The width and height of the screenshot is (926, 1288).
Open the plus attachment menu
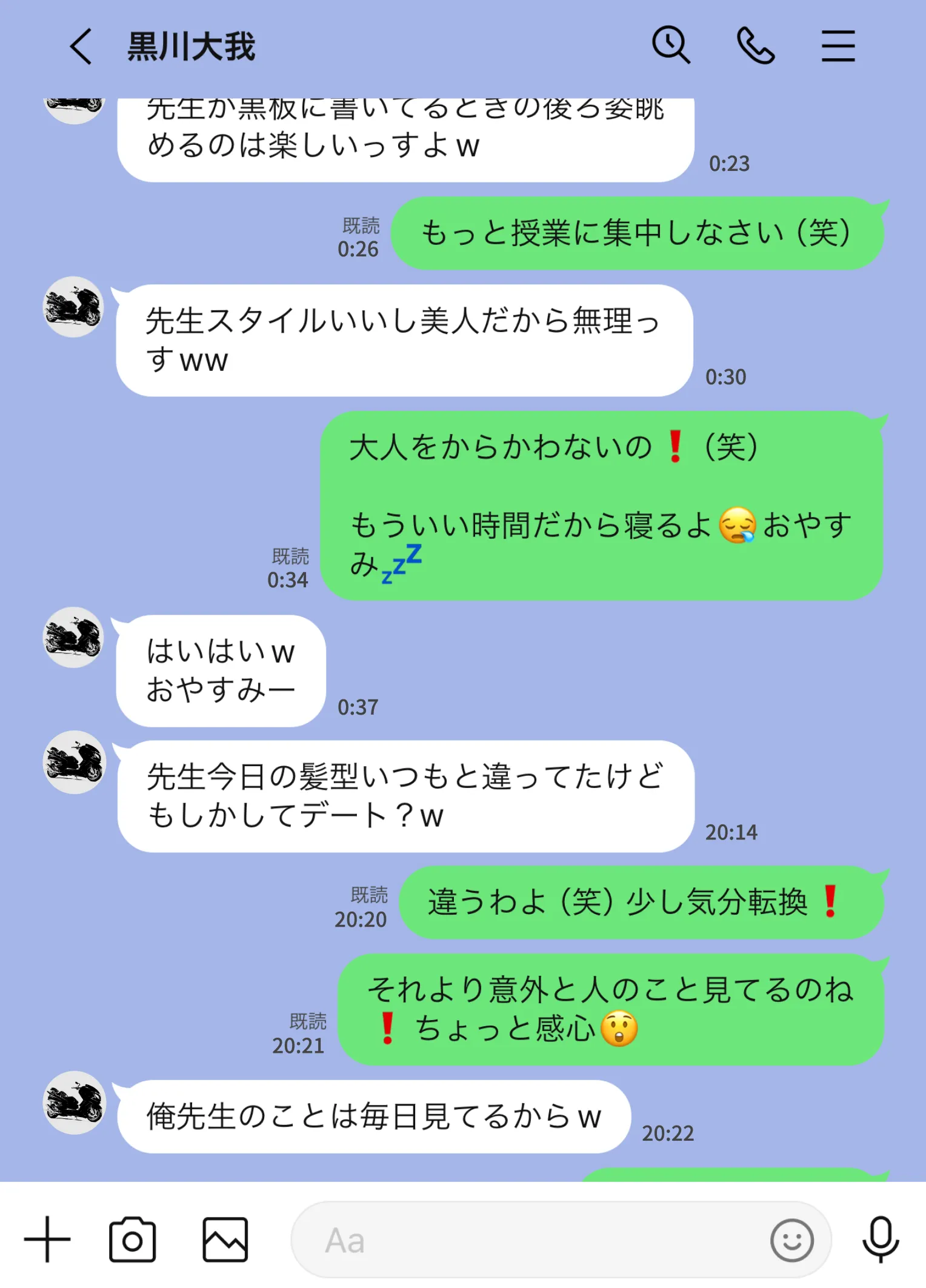tap(47, 1240)
